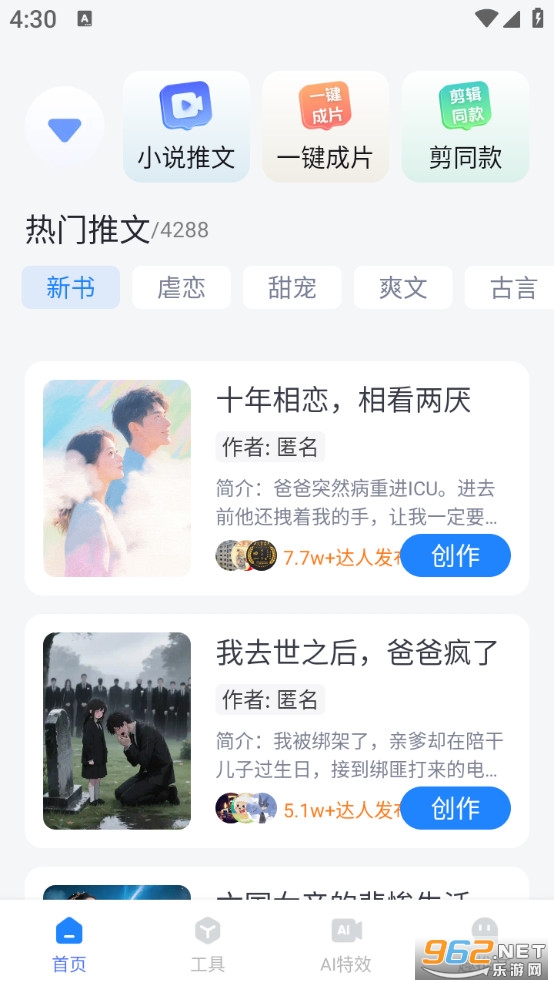This screenshot has height=986, width=554.
Task: Open 小说推文 feature
Action: [x=186, y=126]
